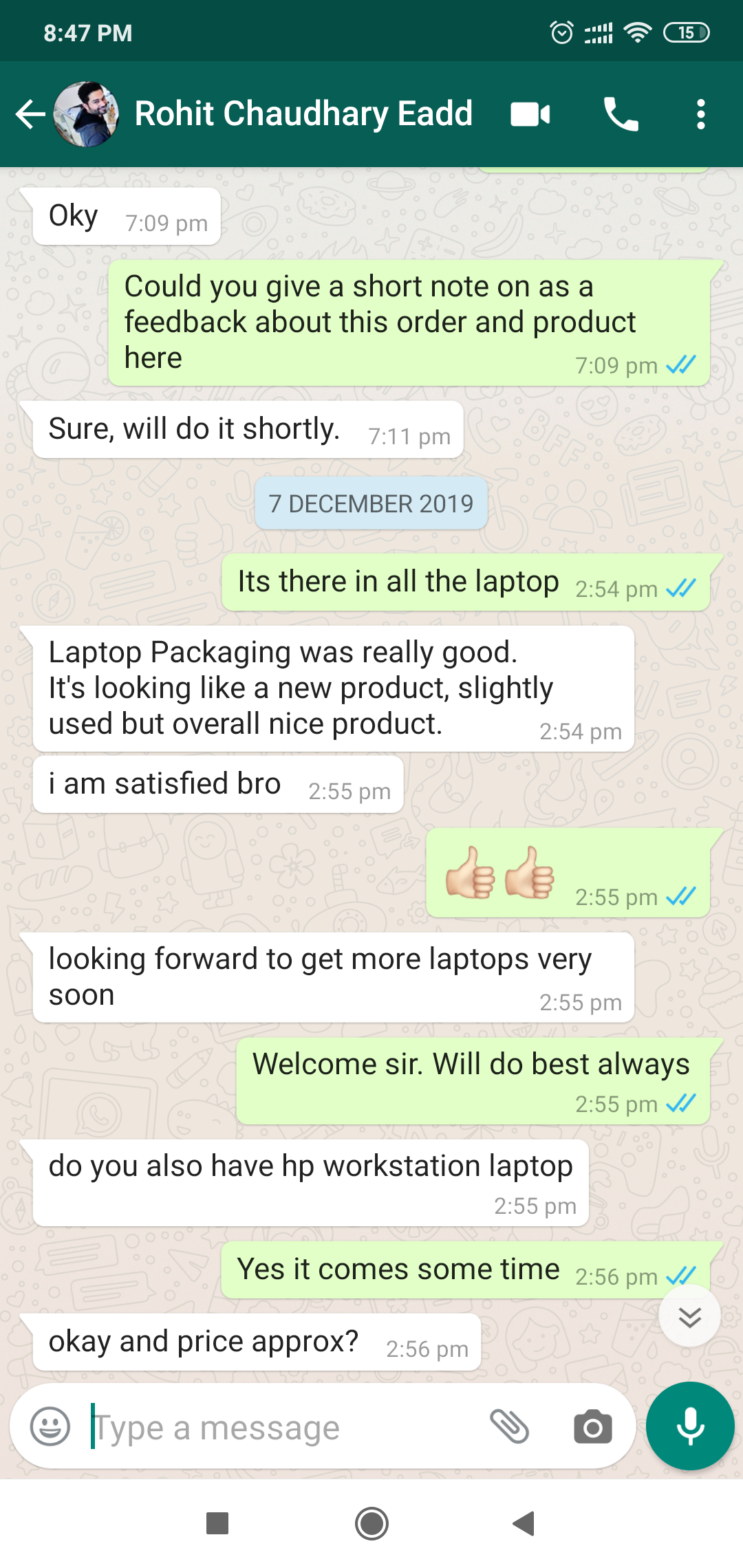Tap the voice message microphone button
This screenshot has height=1568, width=743.
(x=690, y=1426)
